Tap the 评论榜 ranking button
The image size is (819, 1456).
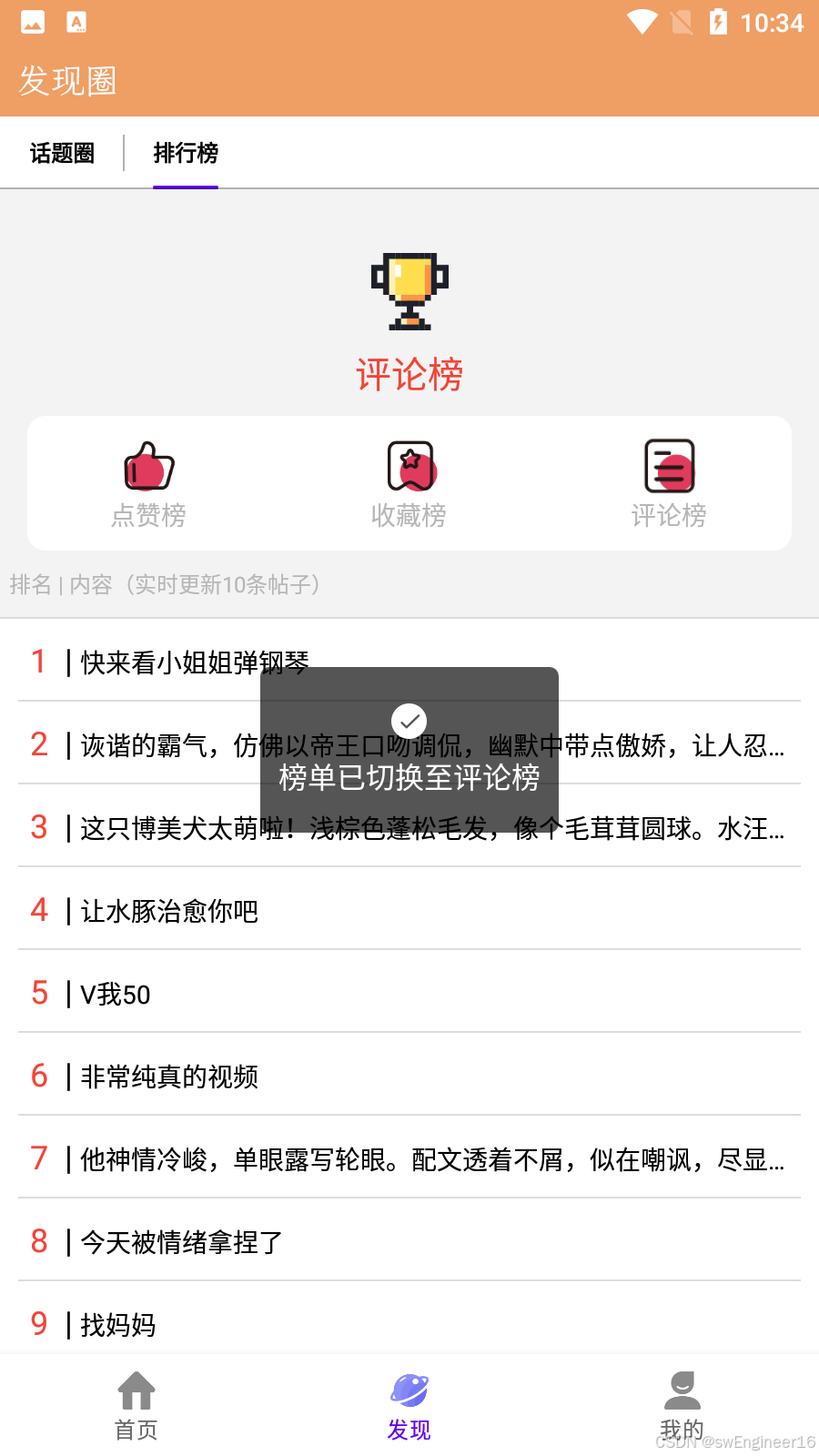click(x=669, y=484)
